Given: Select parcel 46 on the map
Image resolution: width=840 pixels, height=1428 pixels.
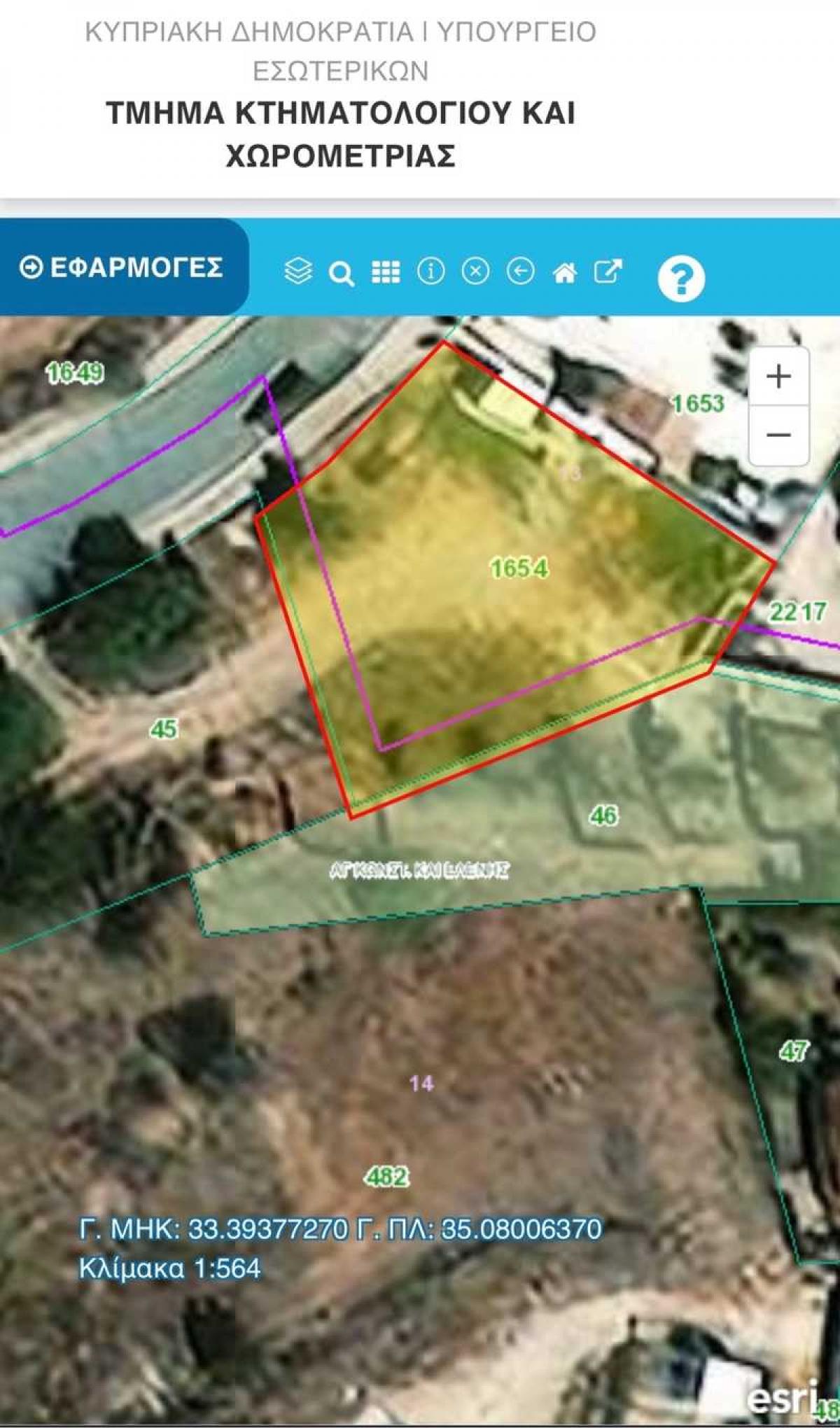Looking at the screenshot, I should [603, 815].
